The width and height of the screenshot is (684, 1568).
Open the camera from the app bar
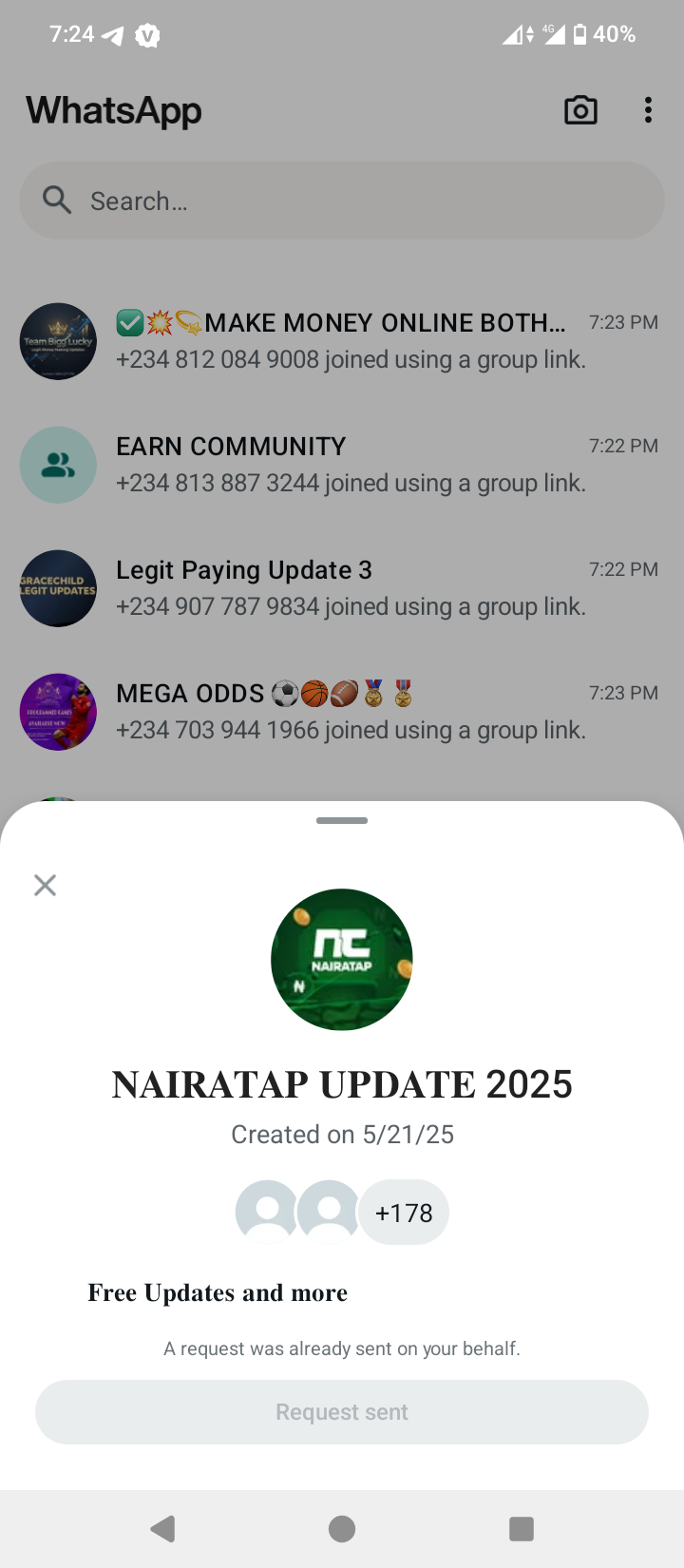tap(580, 110)
